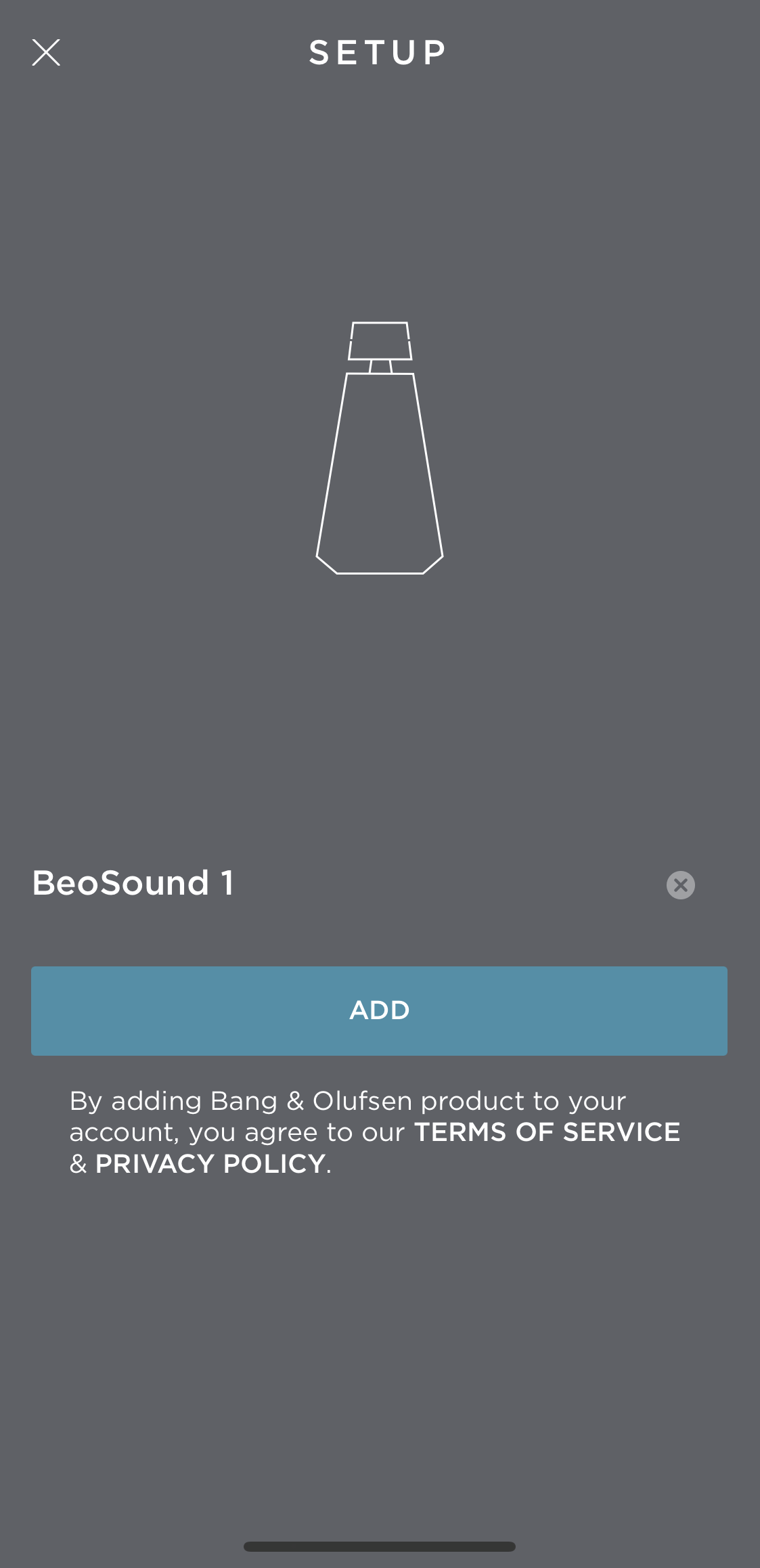This screenshot has width=760, height=1568.
Task: Open the Terms of Service link
Action: coord(547,1132)
